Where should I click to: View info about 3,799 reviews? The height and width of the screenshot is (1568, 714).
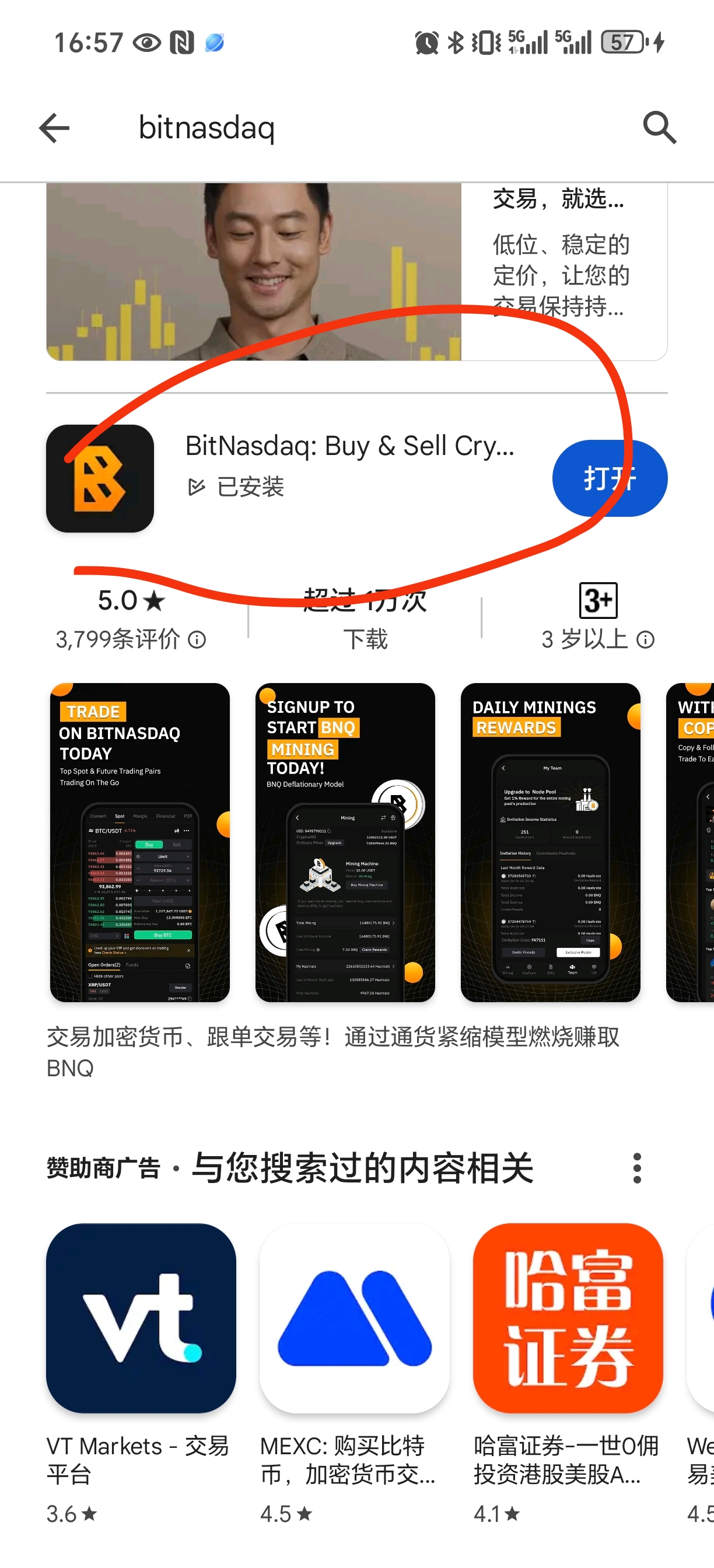(197, 640)
